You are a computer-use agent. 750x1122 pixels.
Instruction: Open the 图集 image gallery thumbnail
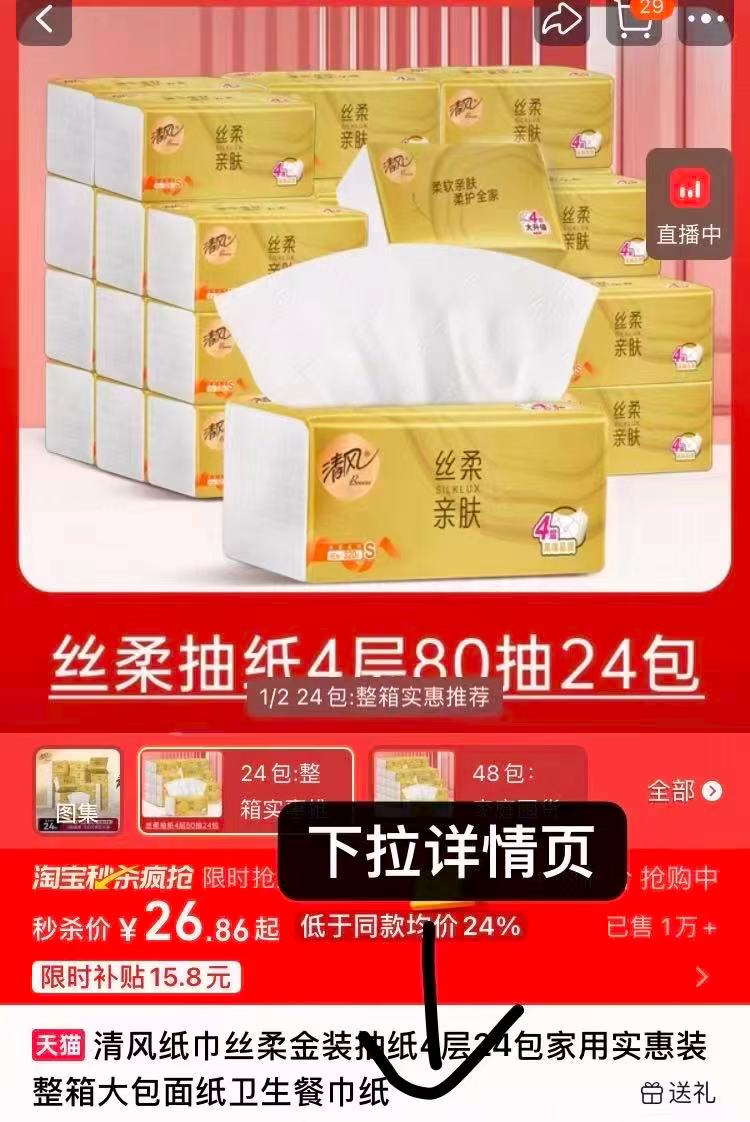click(78, 790)
